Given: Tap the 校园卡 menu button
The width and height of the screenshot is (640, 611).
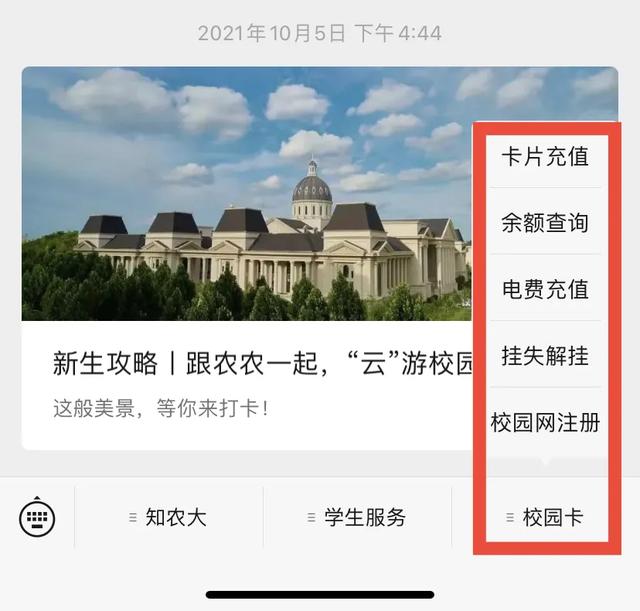Looking at the screenshot, I should coord(545,517).
